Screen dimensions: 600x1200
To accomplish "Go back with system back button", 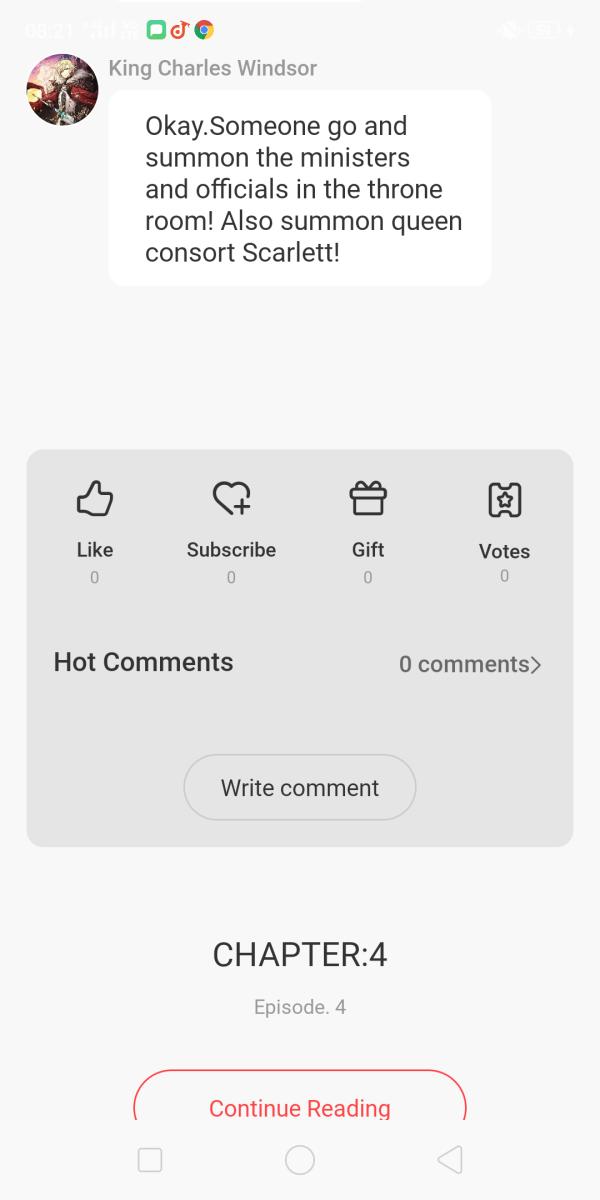I will point(450,1160).
